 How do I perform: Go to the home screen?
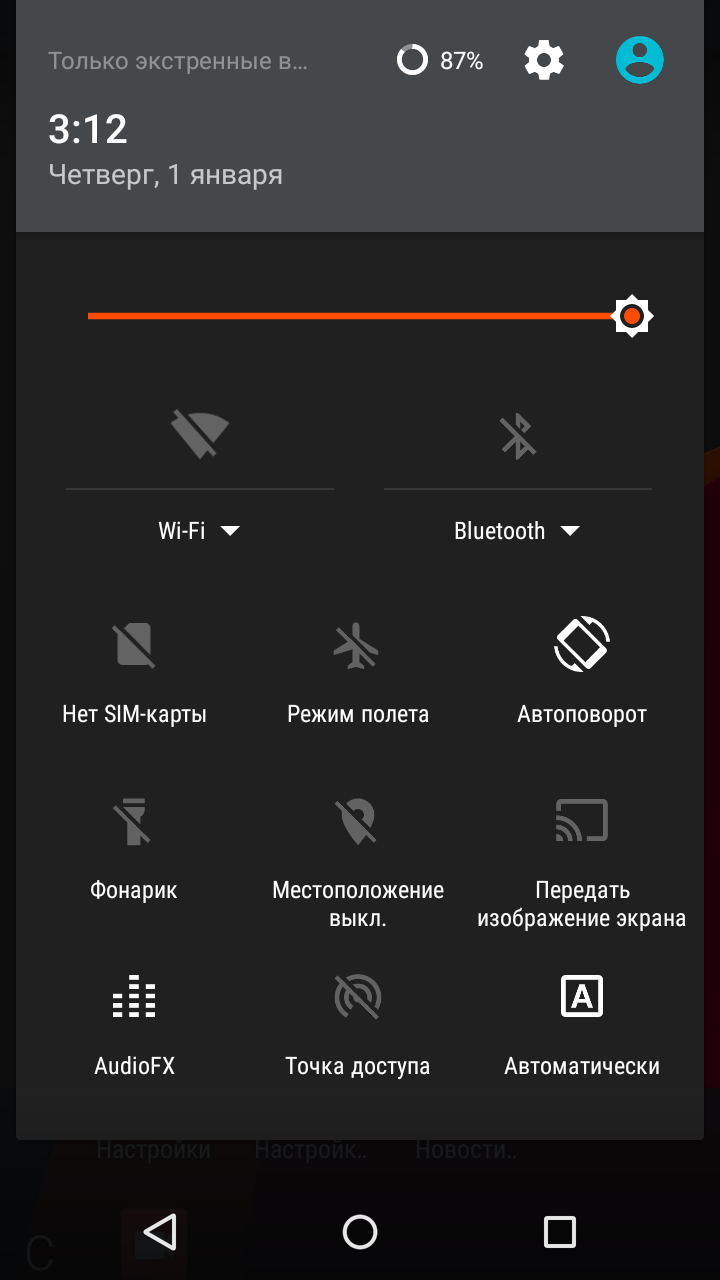360,1232
